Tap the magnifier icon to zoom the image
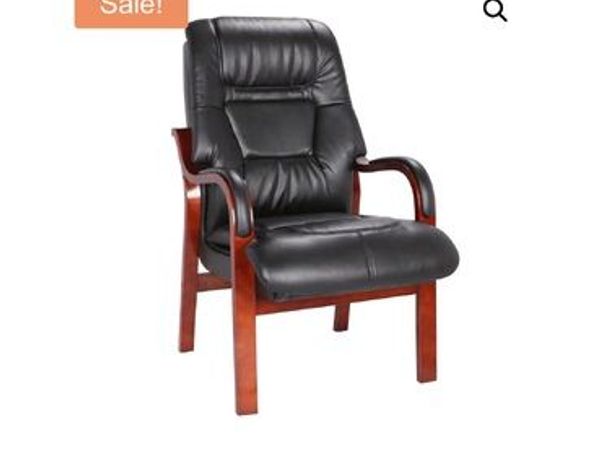The height and width of the screenshot is (450, 600). coord(495,11)
